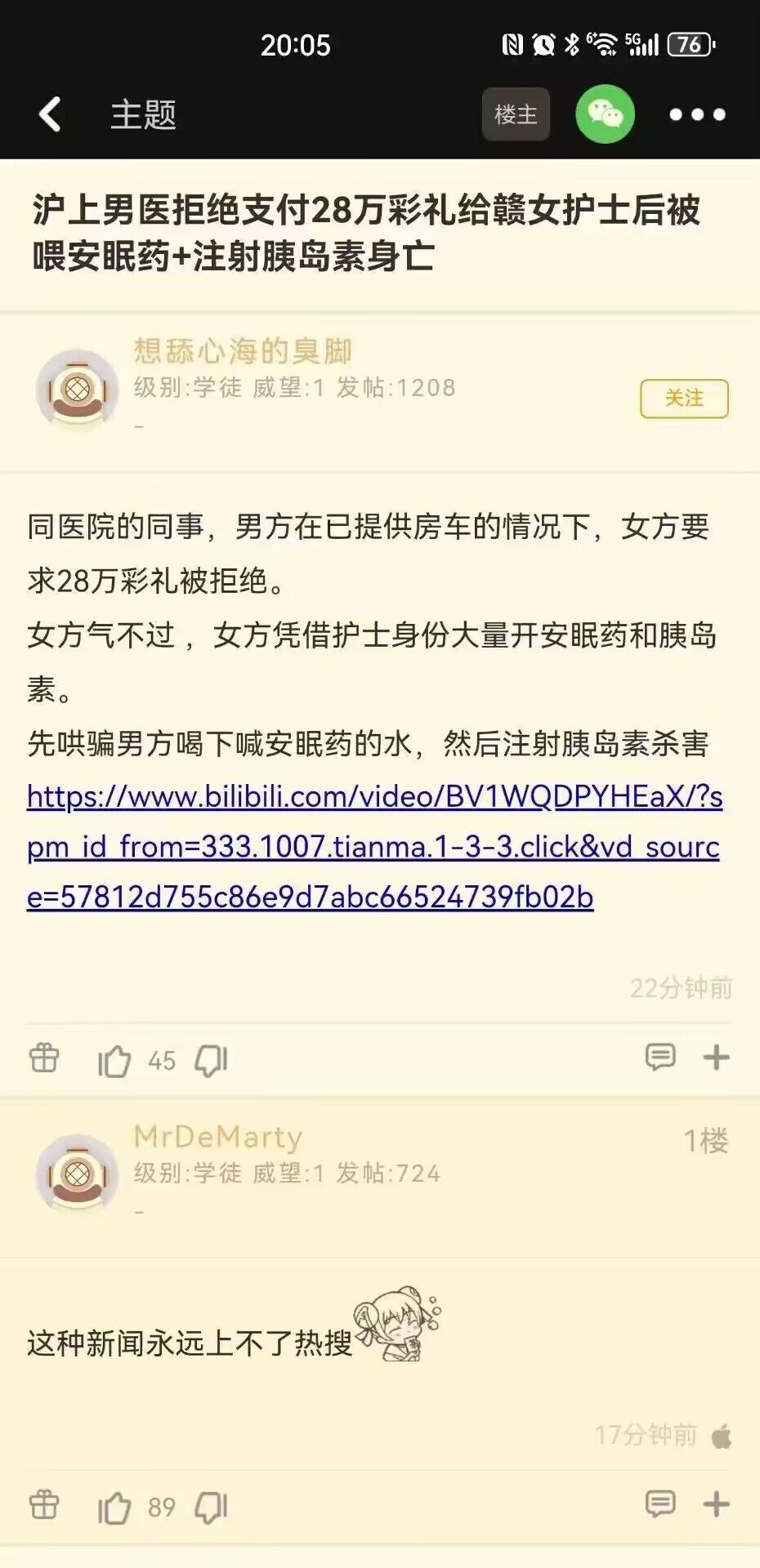Follow 想舔心海的臭脚 with 关注 button
Screen dimensions: 760x1568
[x=683, y=399]
